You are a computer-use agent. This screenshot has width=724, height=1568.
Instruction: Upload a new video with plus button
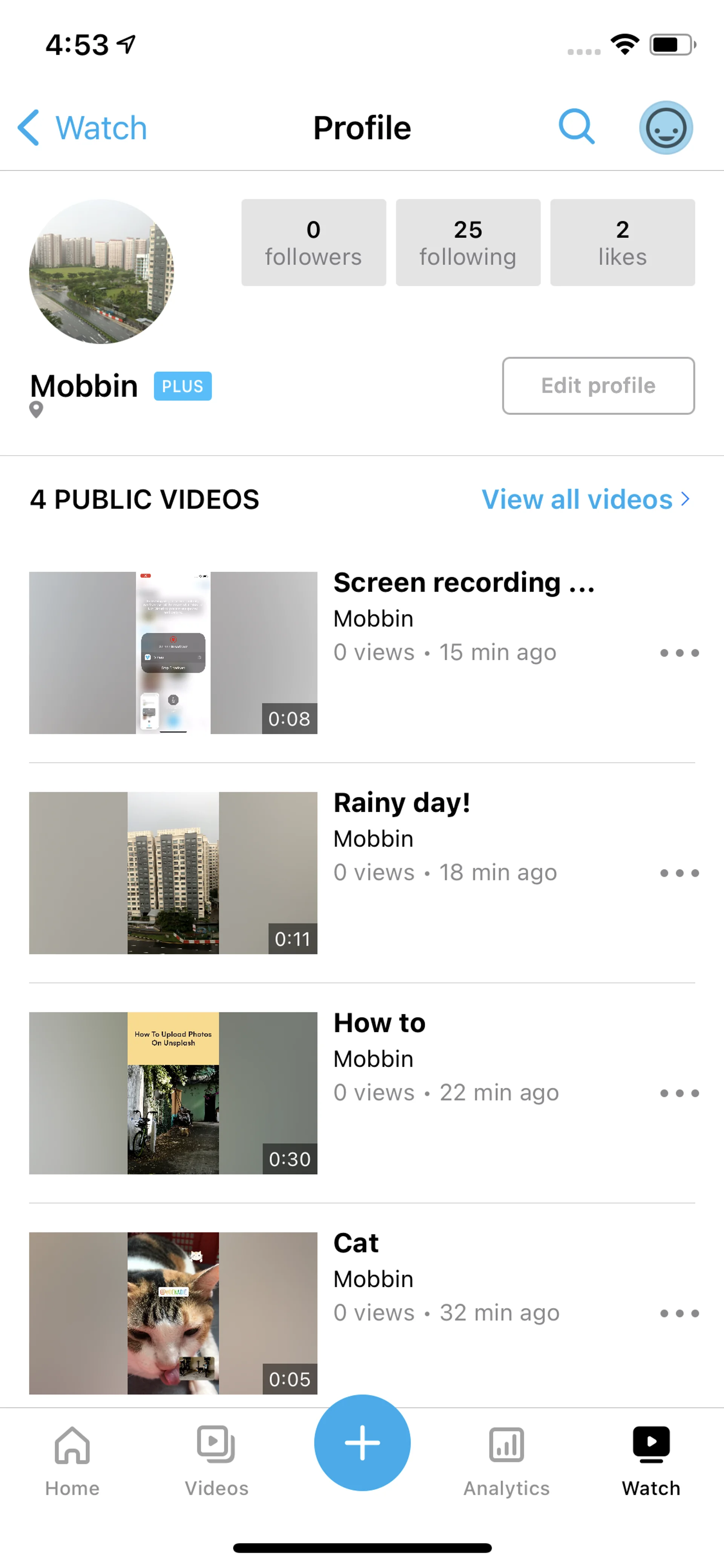(x=362, y=1443)
